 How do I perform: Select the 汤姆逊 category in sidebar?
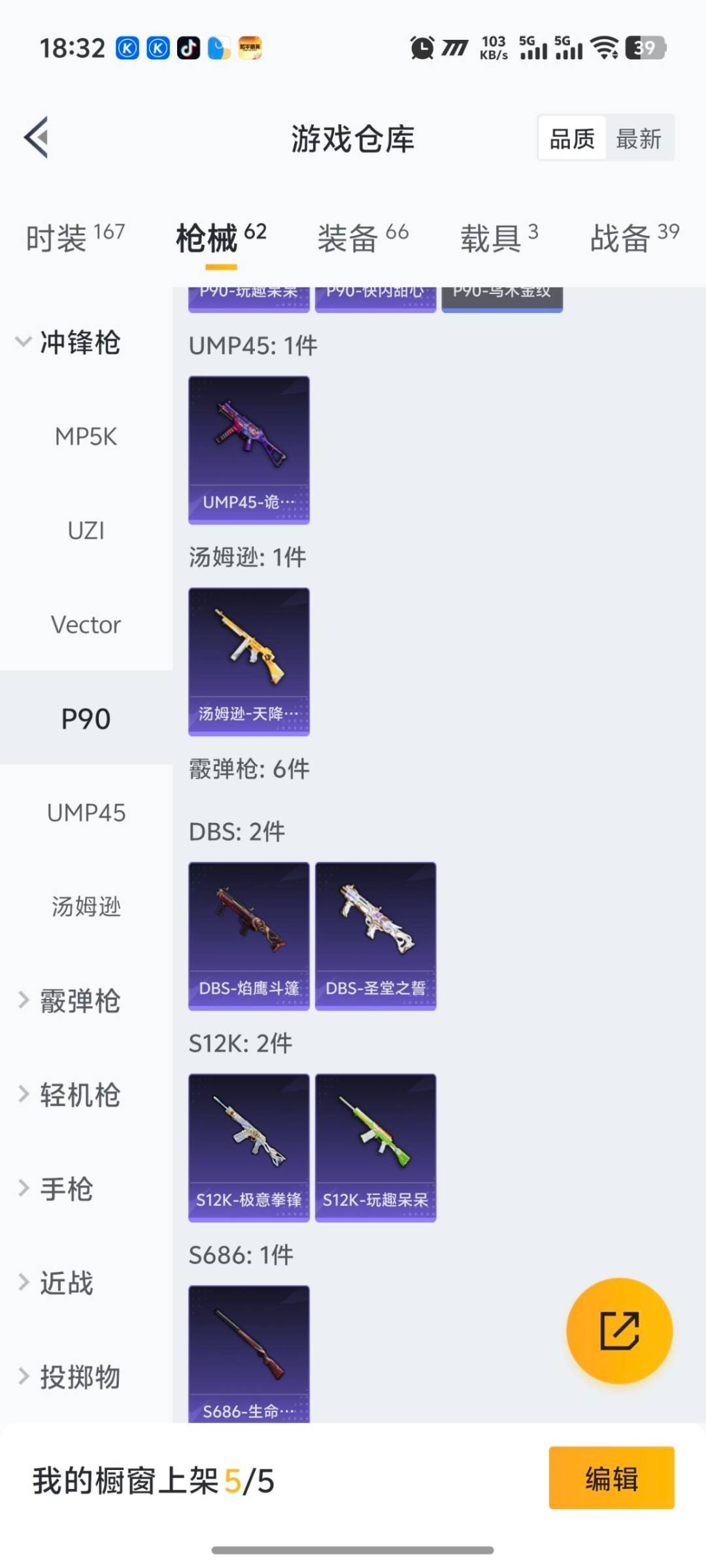click(x=86, y=907)
